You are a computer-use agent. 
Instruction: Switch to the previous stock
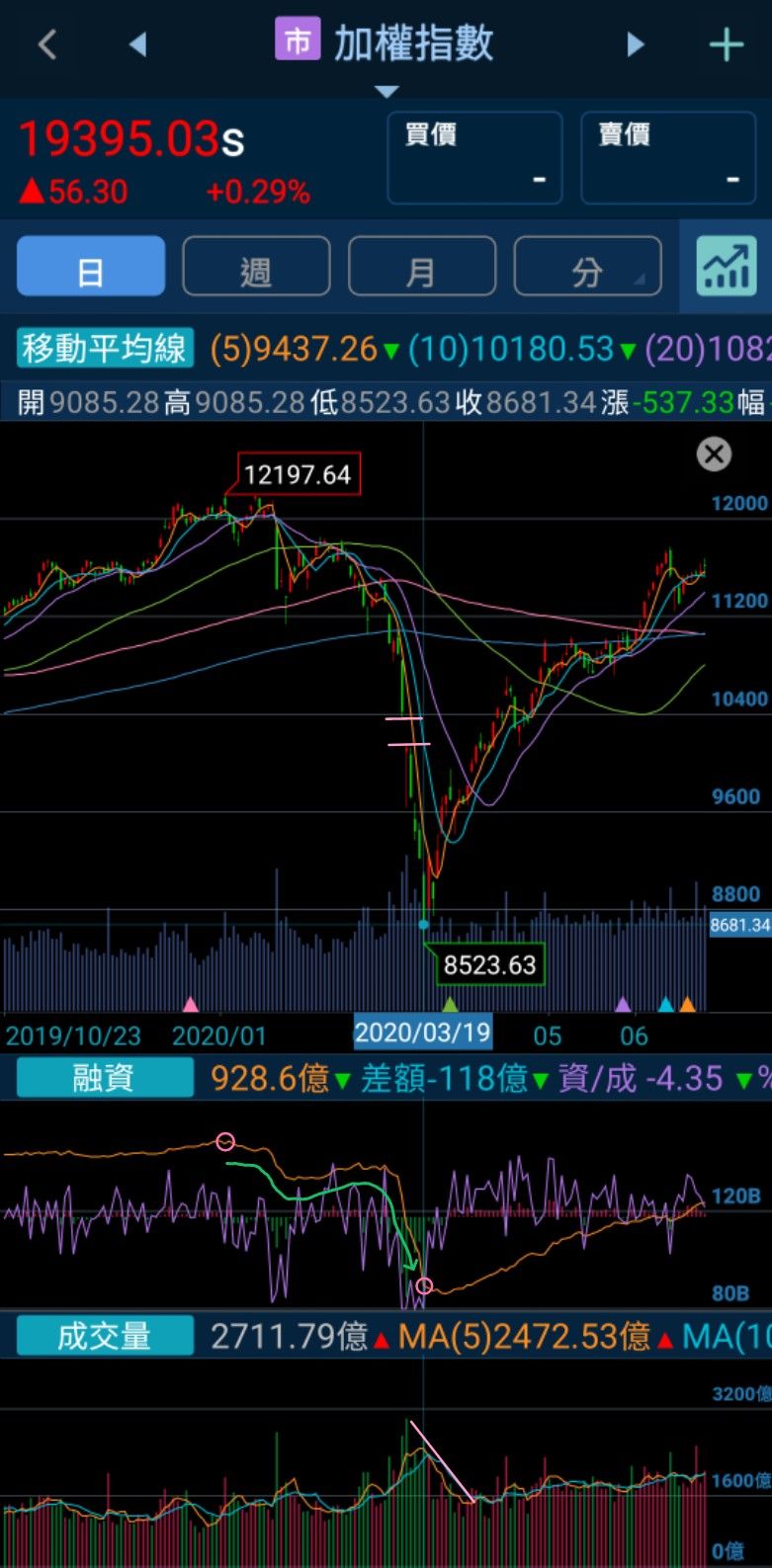point(137,44)
